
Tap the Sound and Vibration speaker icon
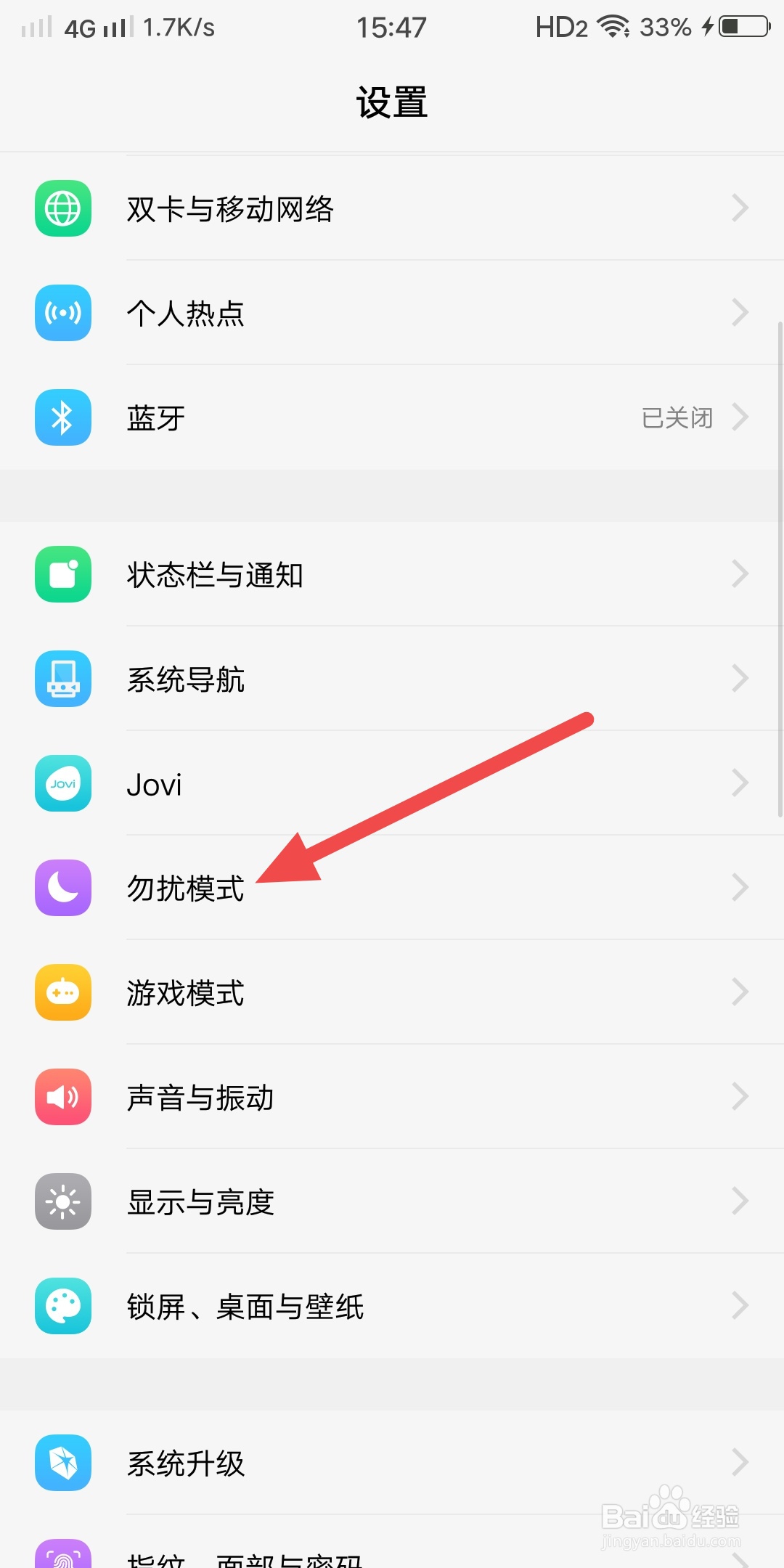pyautogui.click(x=62, y=1098)
